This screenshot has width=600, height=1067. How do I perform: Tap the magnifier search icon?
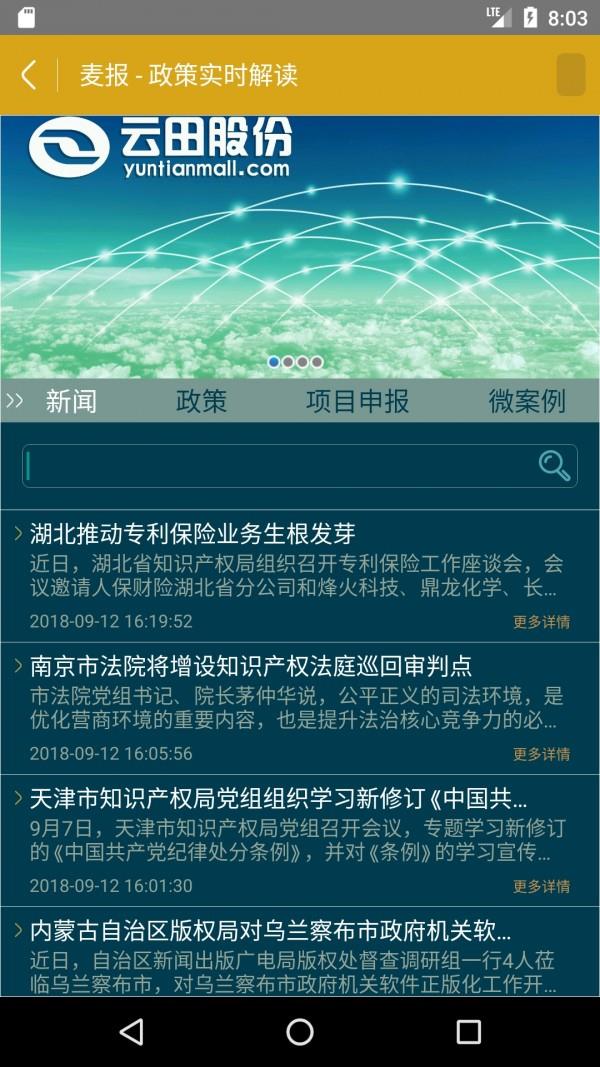pos(554,466)
